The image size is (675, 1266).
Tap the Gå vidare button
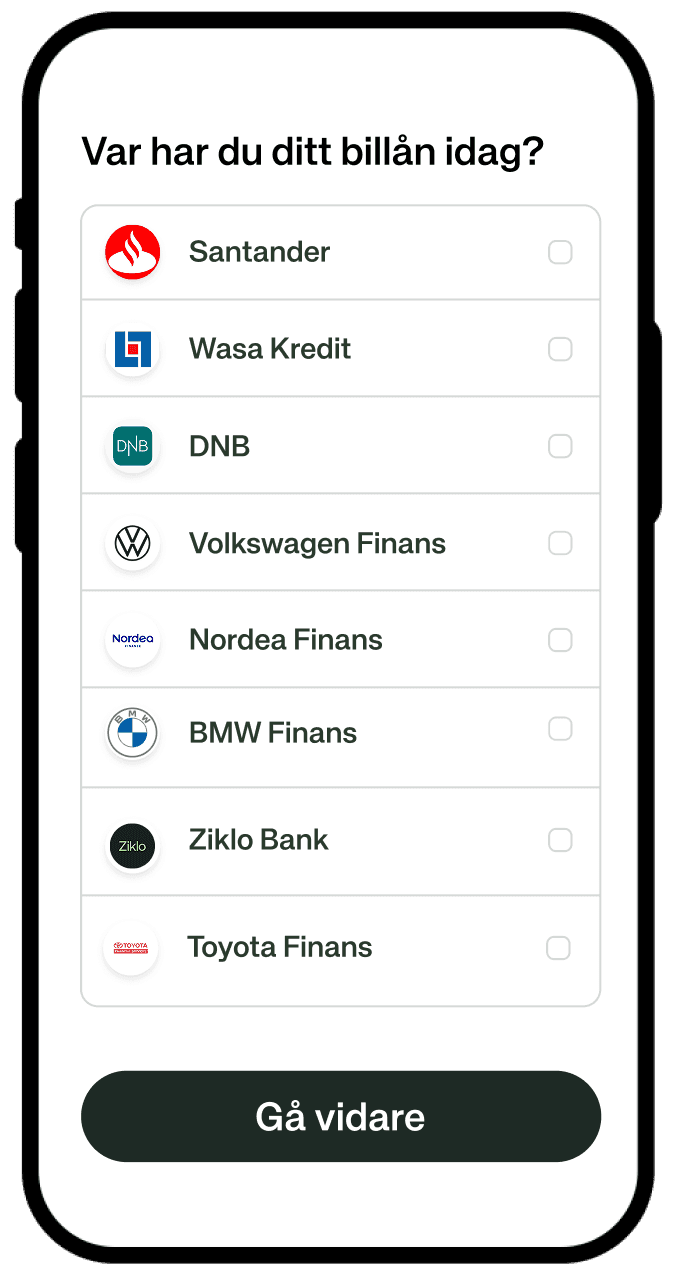tap(340, 1116)
